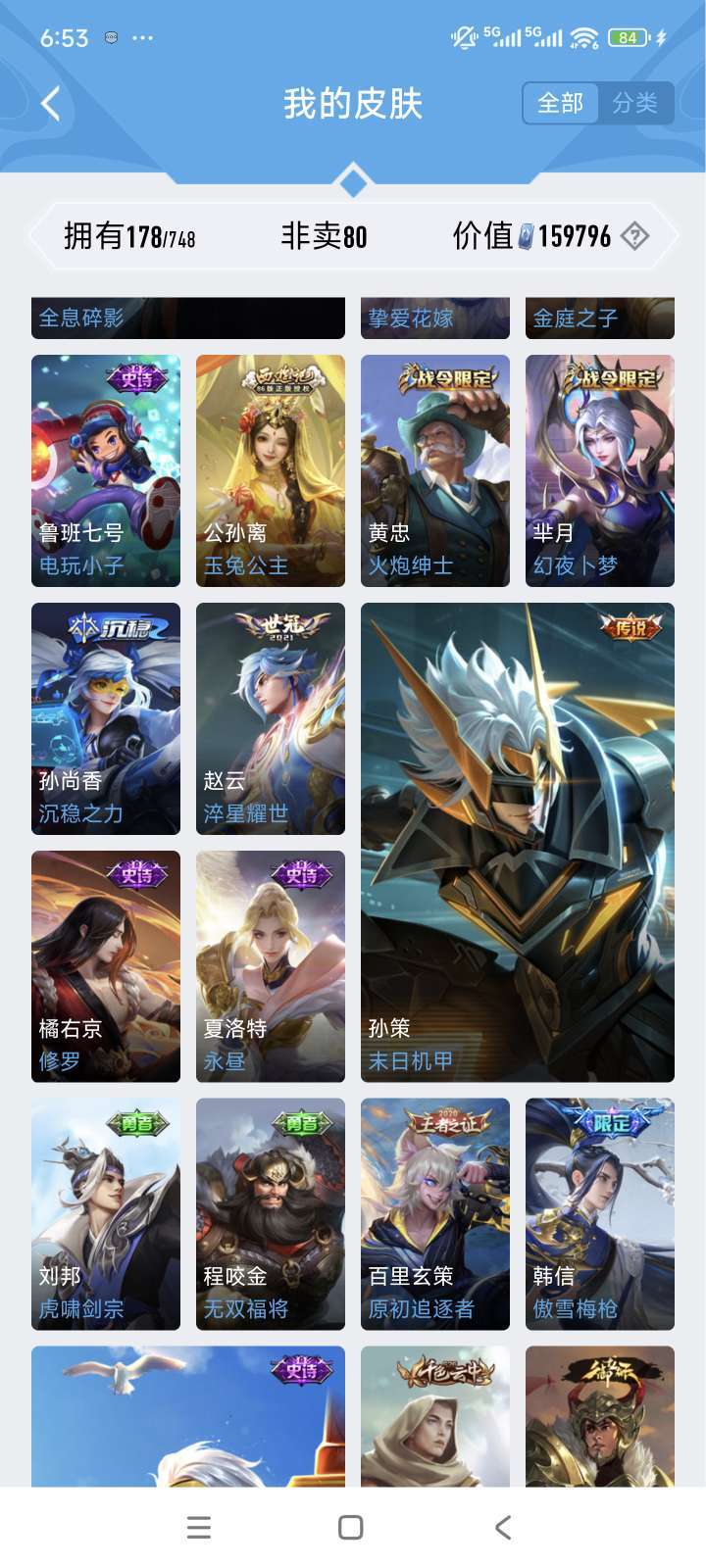View 百里玄策 原初追逐者 skin
706x1568 pixels.
tap(435, 1213)
